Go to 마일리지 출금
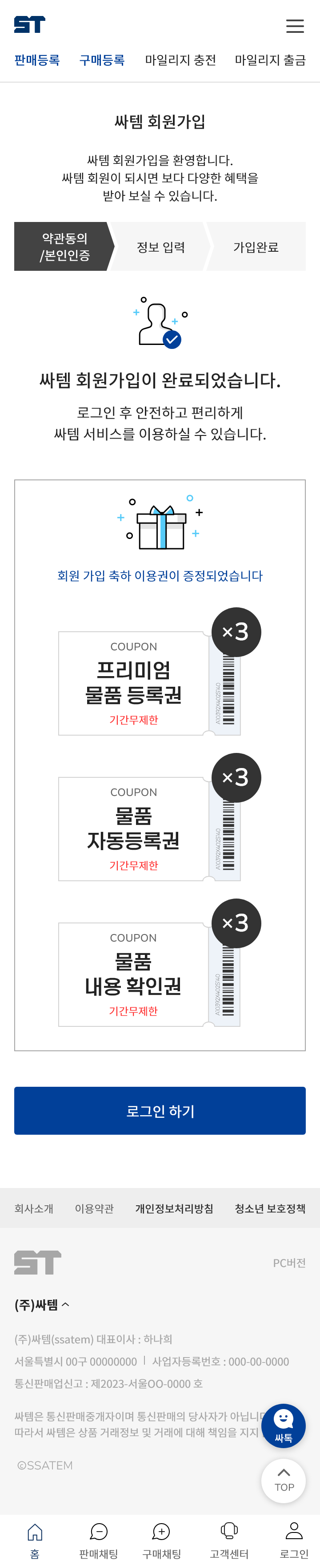The width and height of the screenshot is (320, 1568). (270, 60)
